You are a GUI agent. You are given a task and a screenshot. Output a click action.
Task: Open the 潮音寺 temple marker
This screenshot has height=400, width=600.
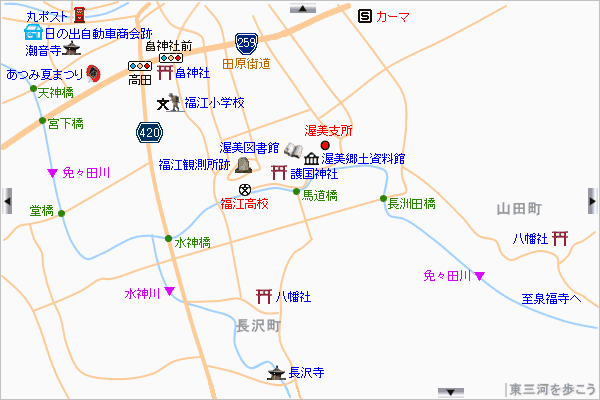(70, 49)
